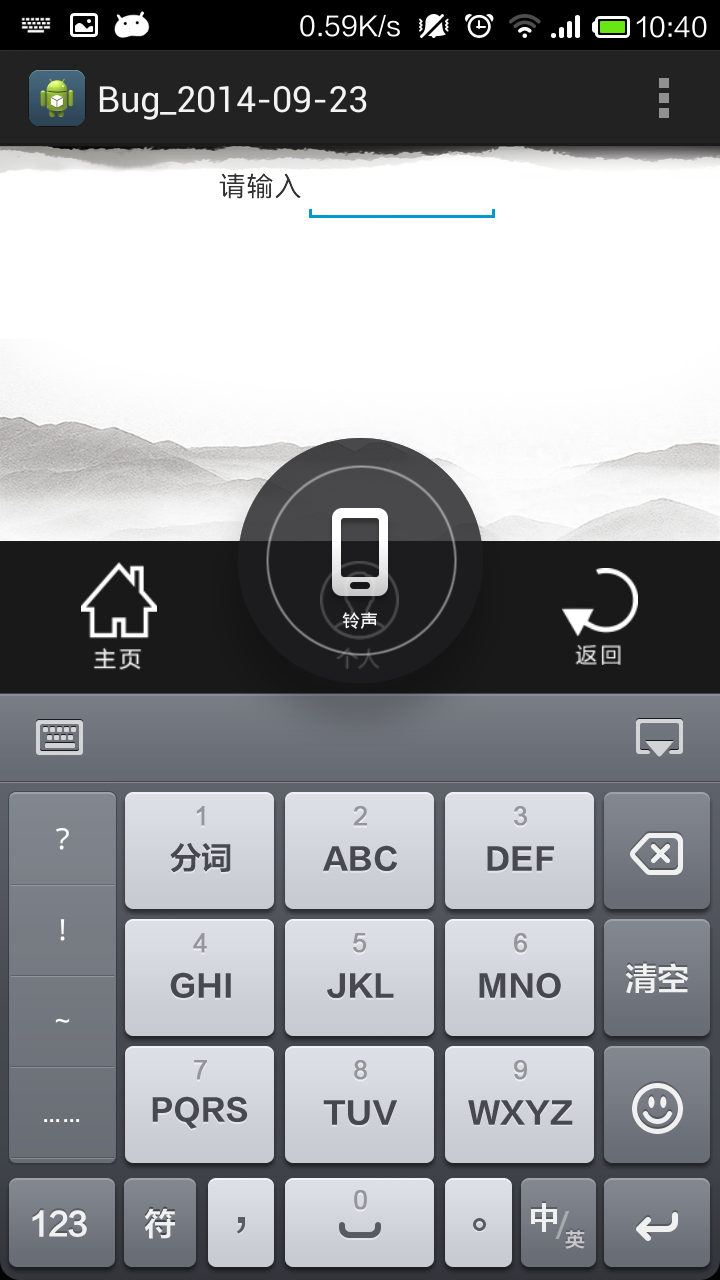The height and width of the screenshot is (1280, 720).
Task: Open 符 symbols key
Action: (160, 1223)
